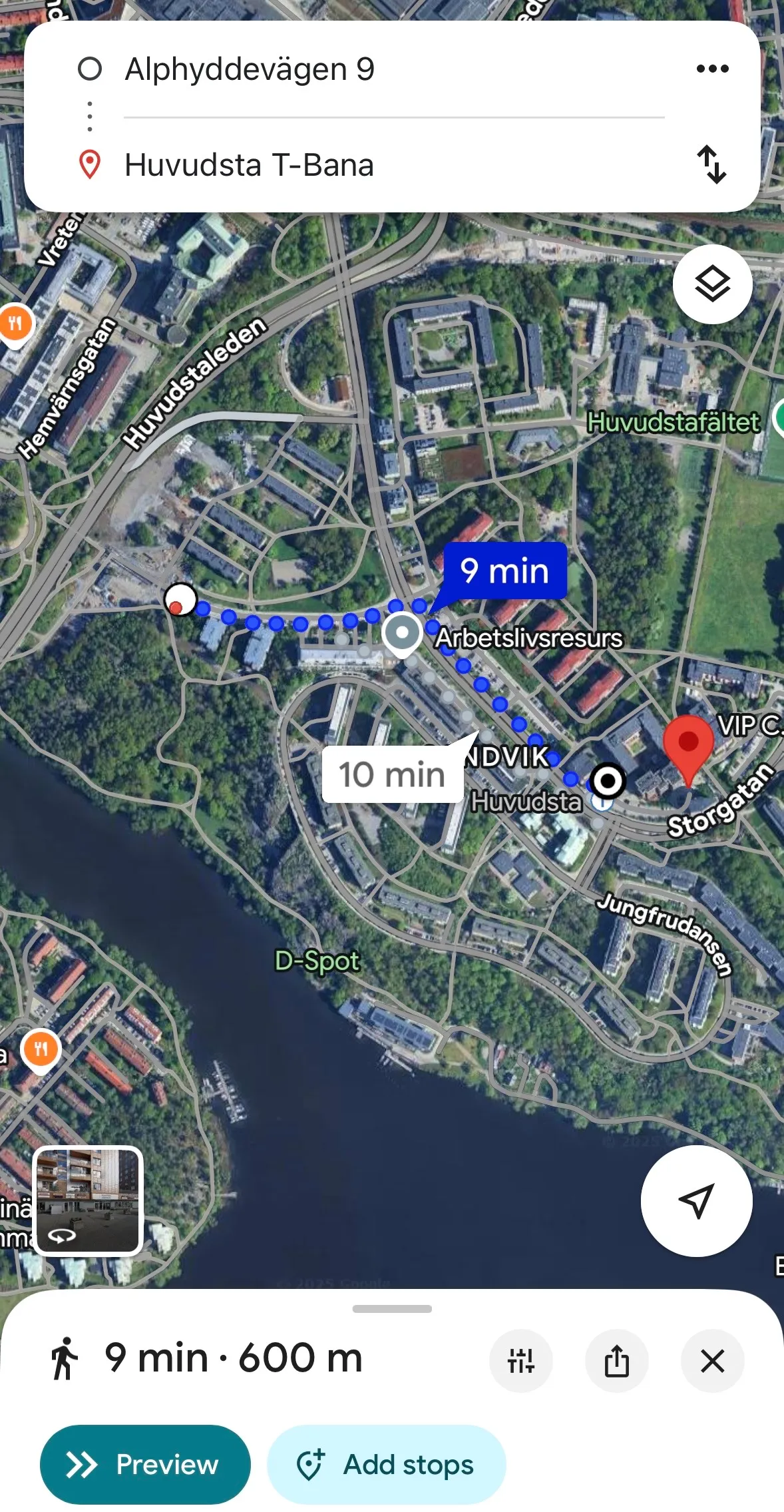Edit the destination Huvudsta T-Bana
The image size is (784, 1512).
click(249, 165)
